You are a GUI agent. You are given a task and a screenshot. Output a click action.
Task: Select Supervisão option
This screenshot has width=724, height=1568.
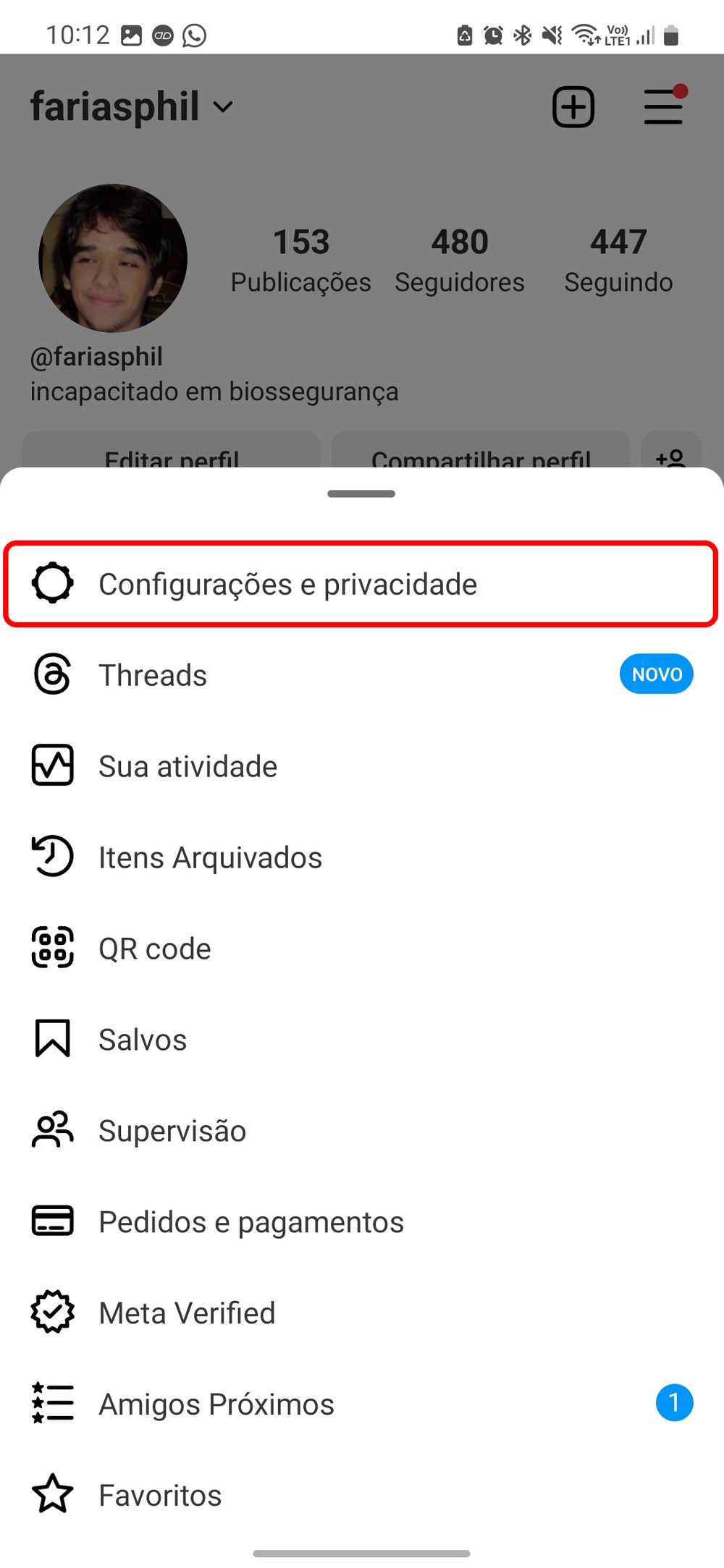pos(172,1131)
